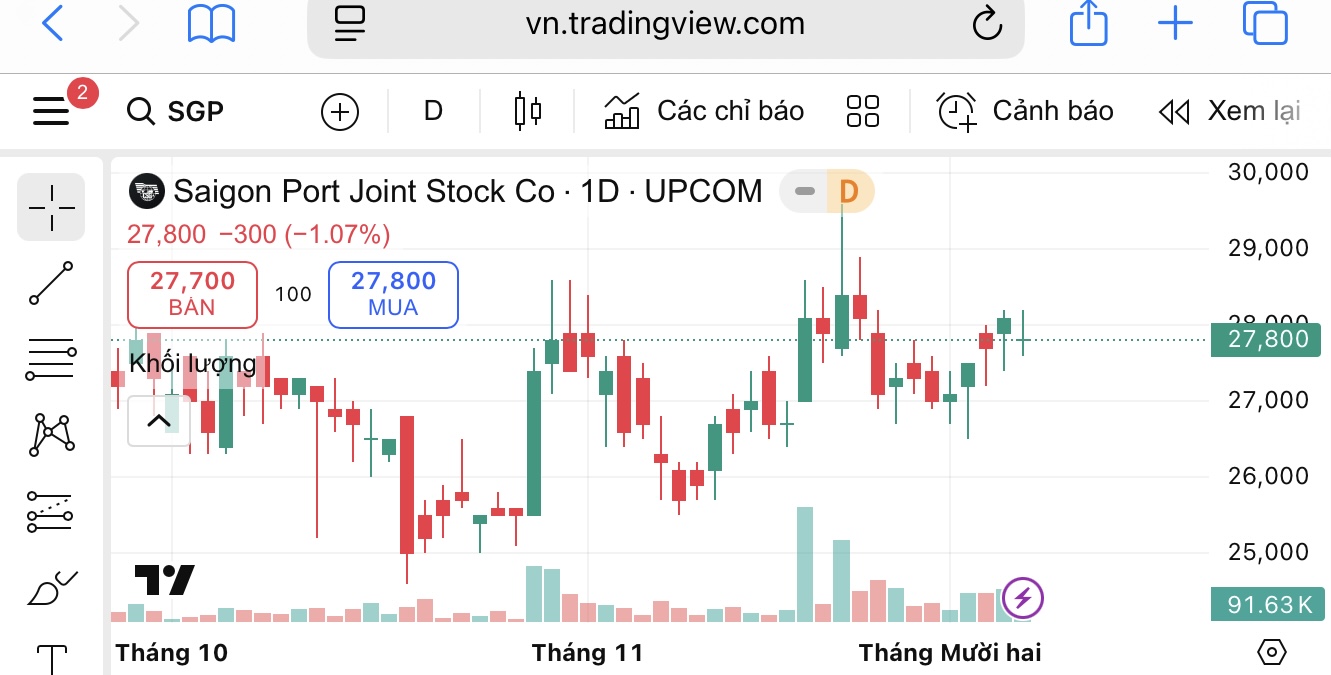
Task: Share this page
Action: pos(1088,24)
